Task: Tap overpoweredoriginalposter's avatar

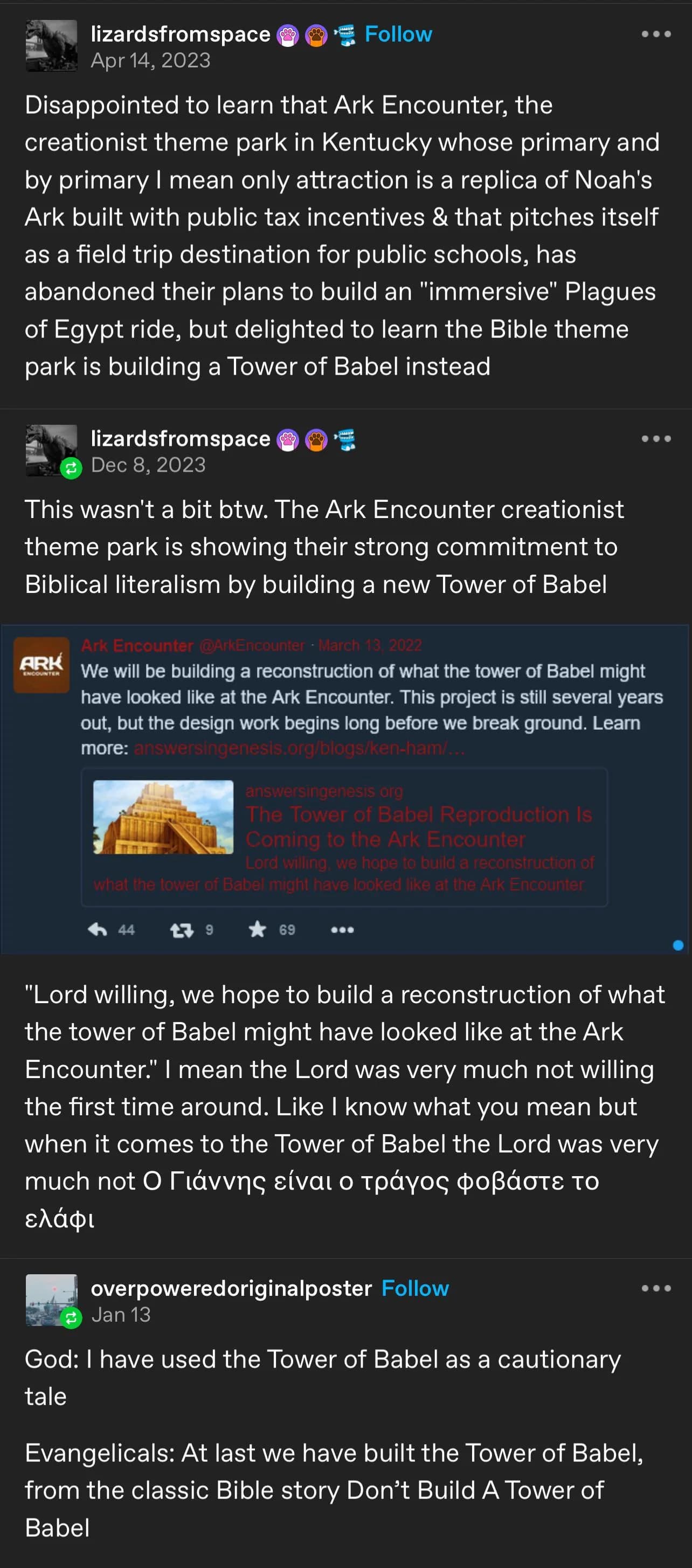Action: point(52,1300)
